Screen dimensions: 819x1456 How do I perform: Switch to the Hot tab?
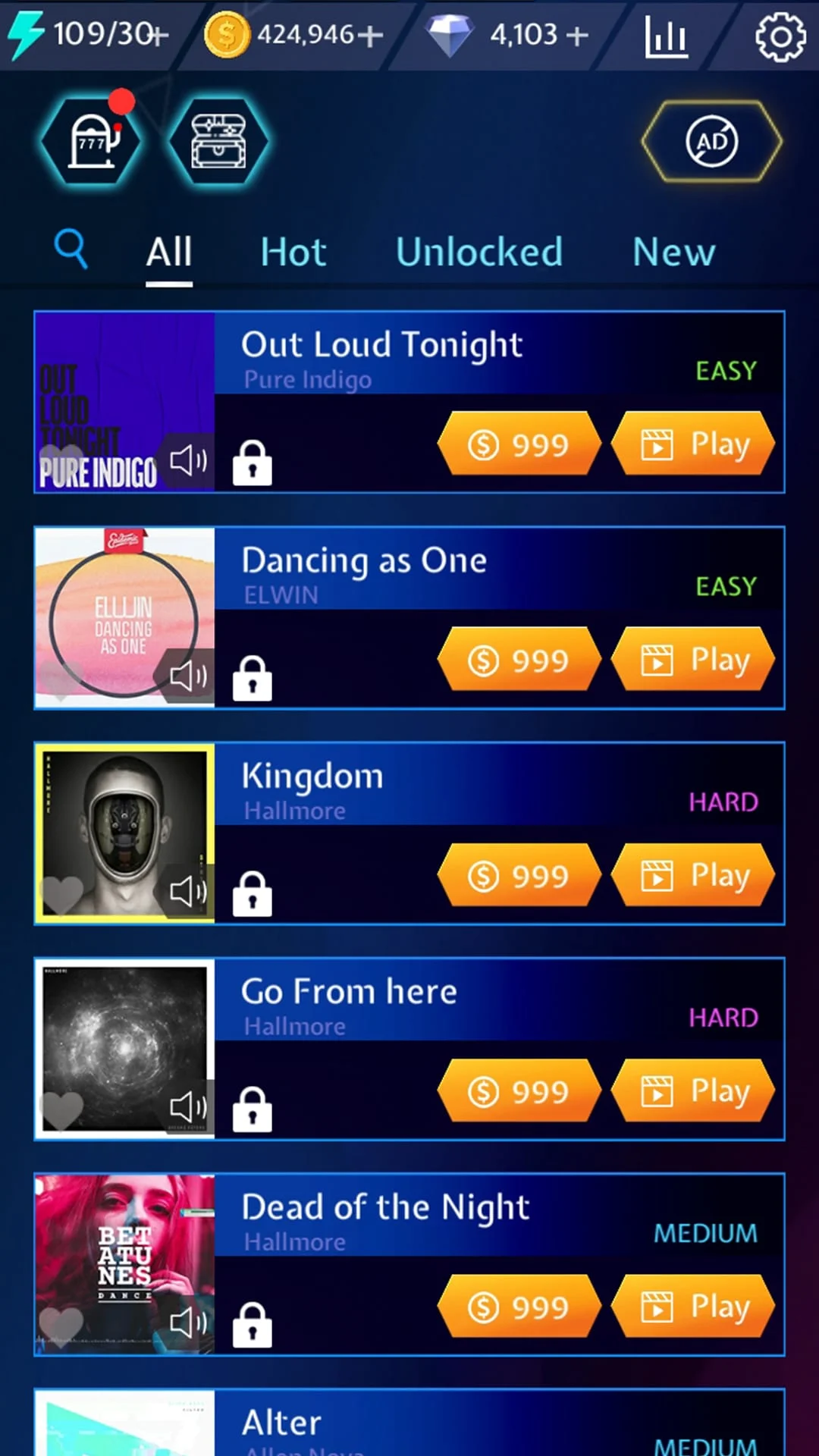click(293, 251)
